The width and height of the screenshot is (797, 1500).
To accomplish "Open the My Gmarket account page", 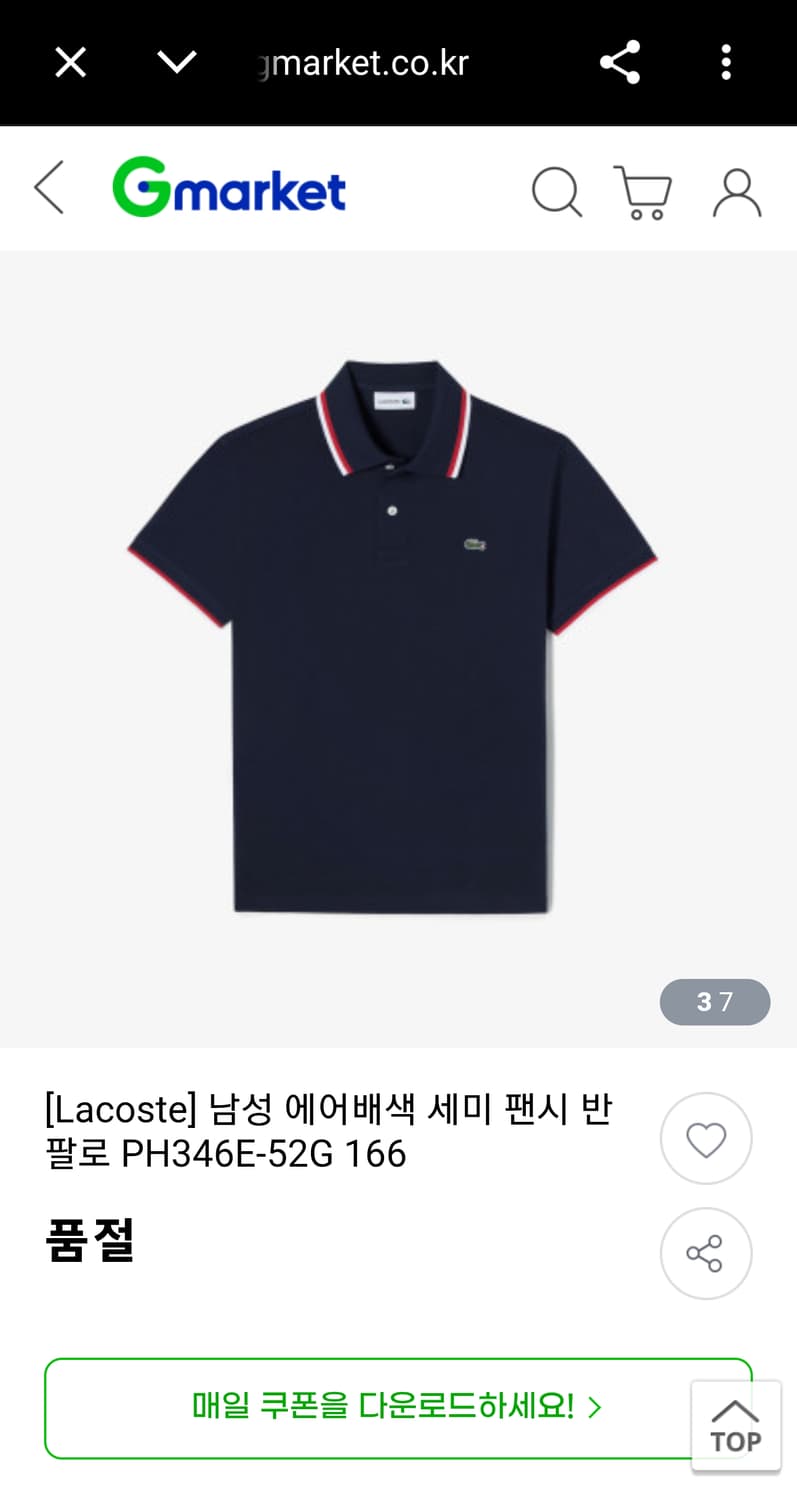I will point(736,193).
